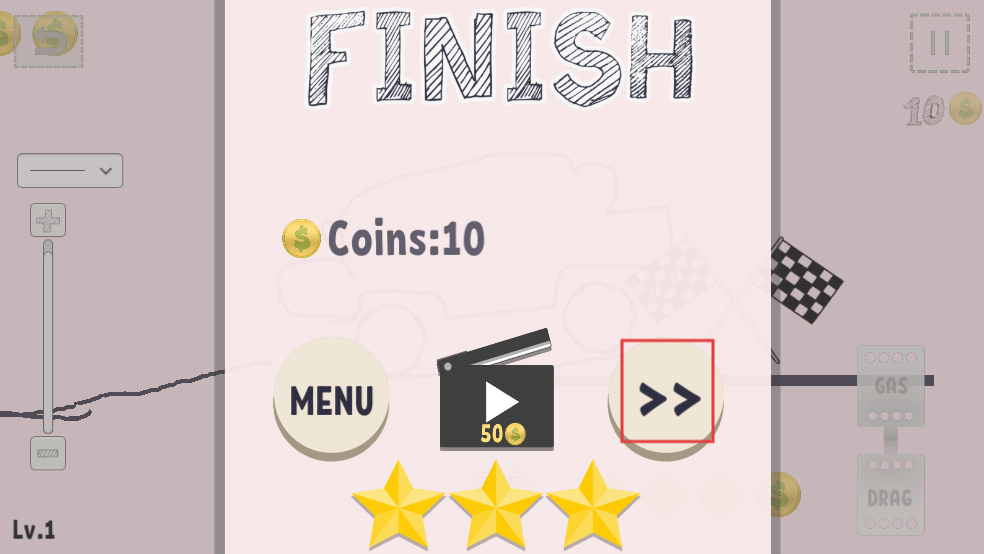Open the line style dropdown
This screenshot has height=554, width=984.
pos(70,171)
